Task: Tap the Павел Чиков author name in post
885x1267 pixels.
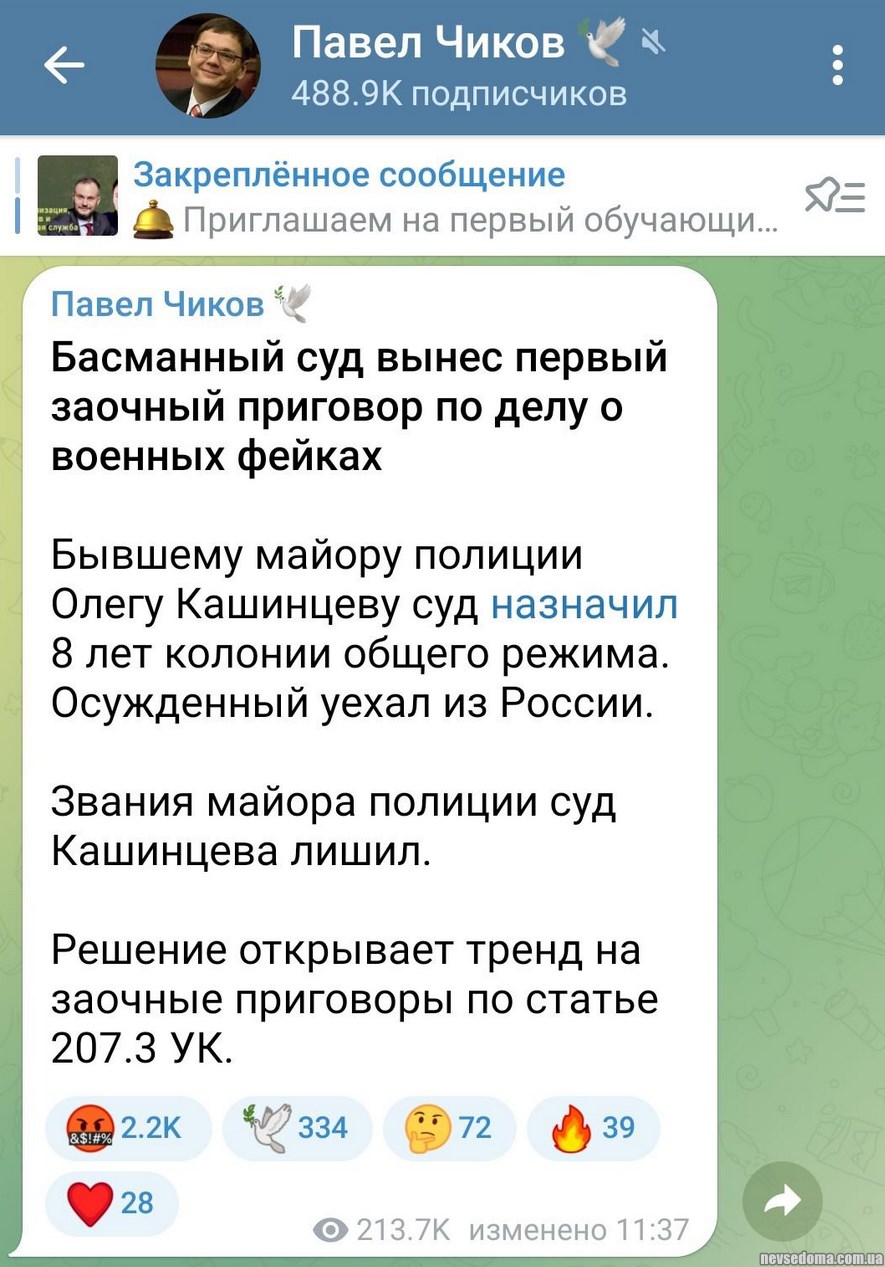Action: tap(158, 304)
